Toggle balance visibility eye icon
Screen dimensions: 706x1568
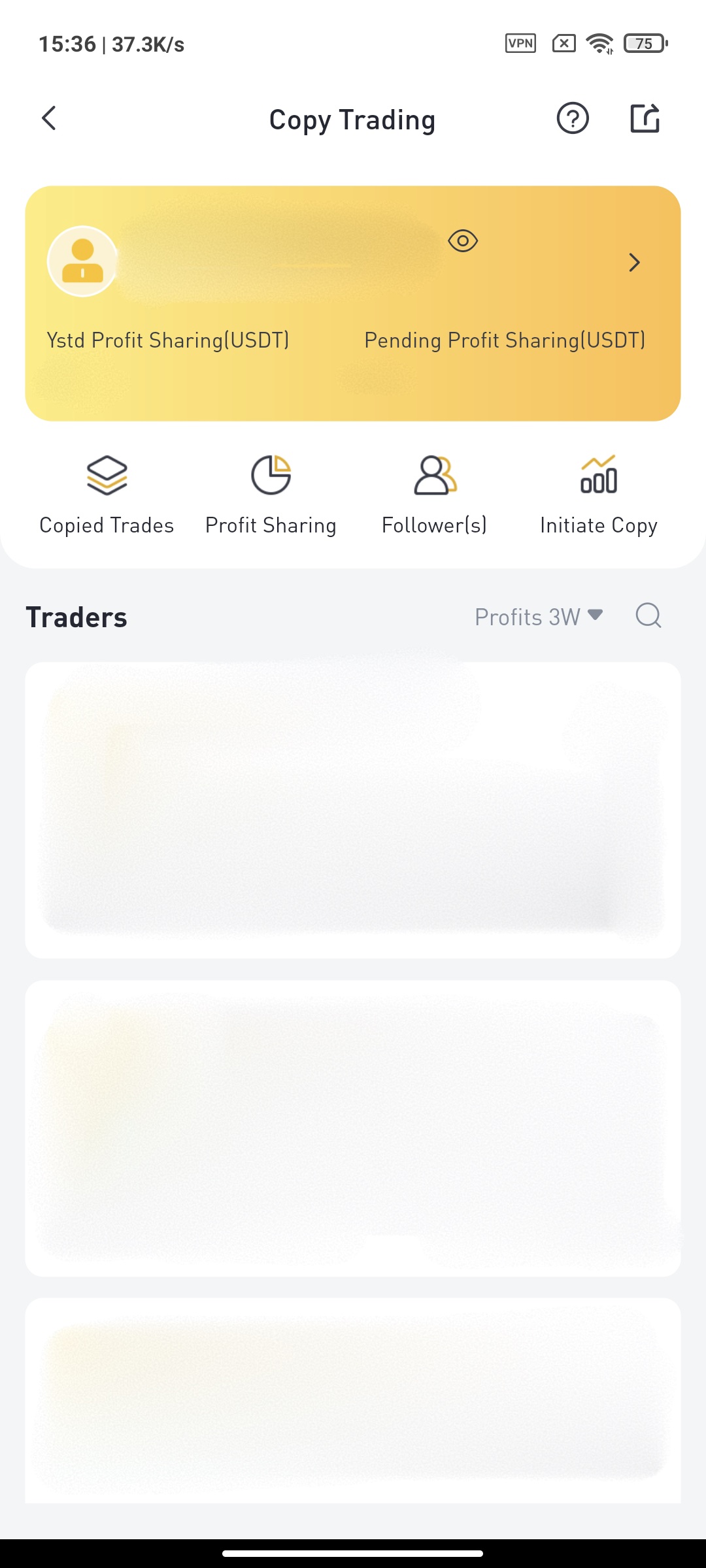point(463,241)
